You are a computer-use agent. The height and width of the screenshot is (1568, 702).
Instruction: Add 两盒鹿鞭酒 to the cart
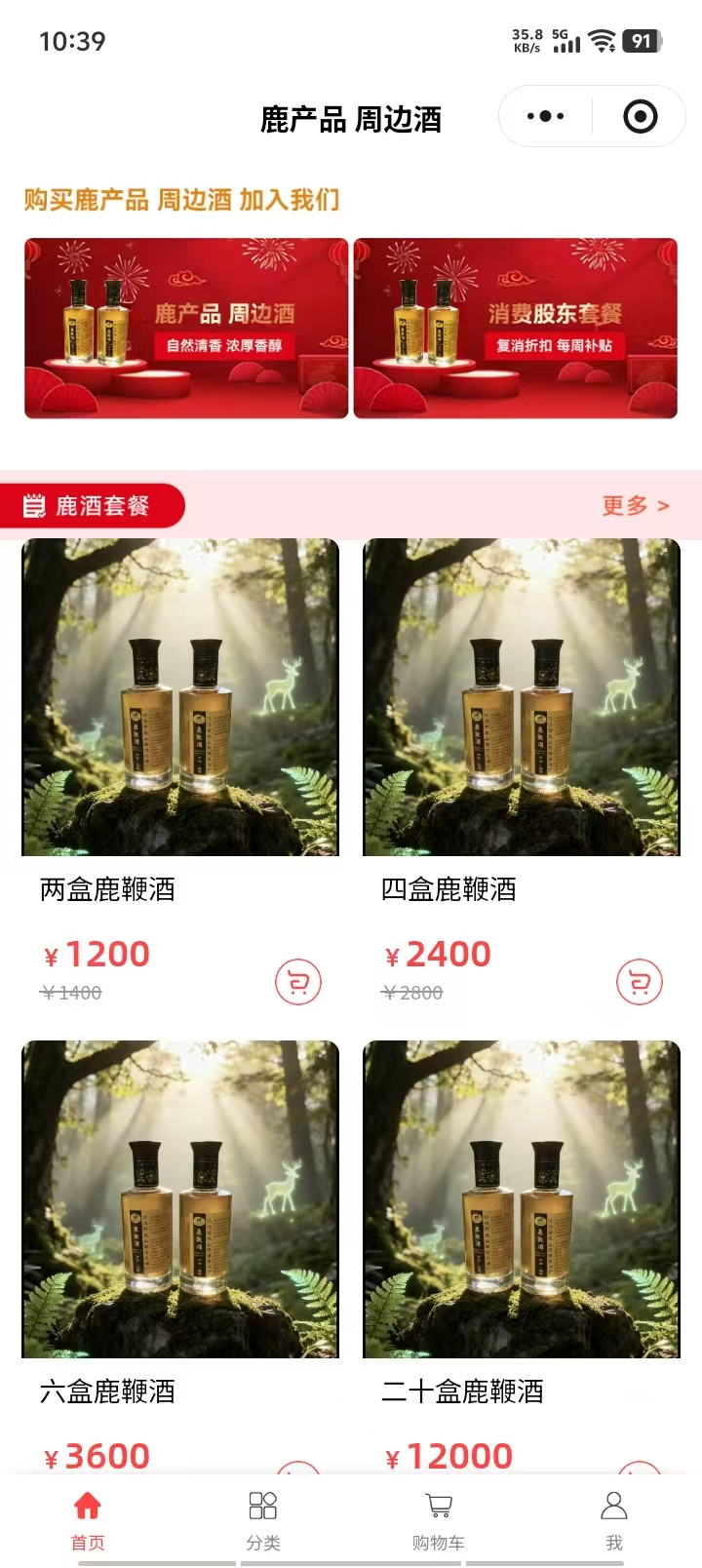coord(298,982)
